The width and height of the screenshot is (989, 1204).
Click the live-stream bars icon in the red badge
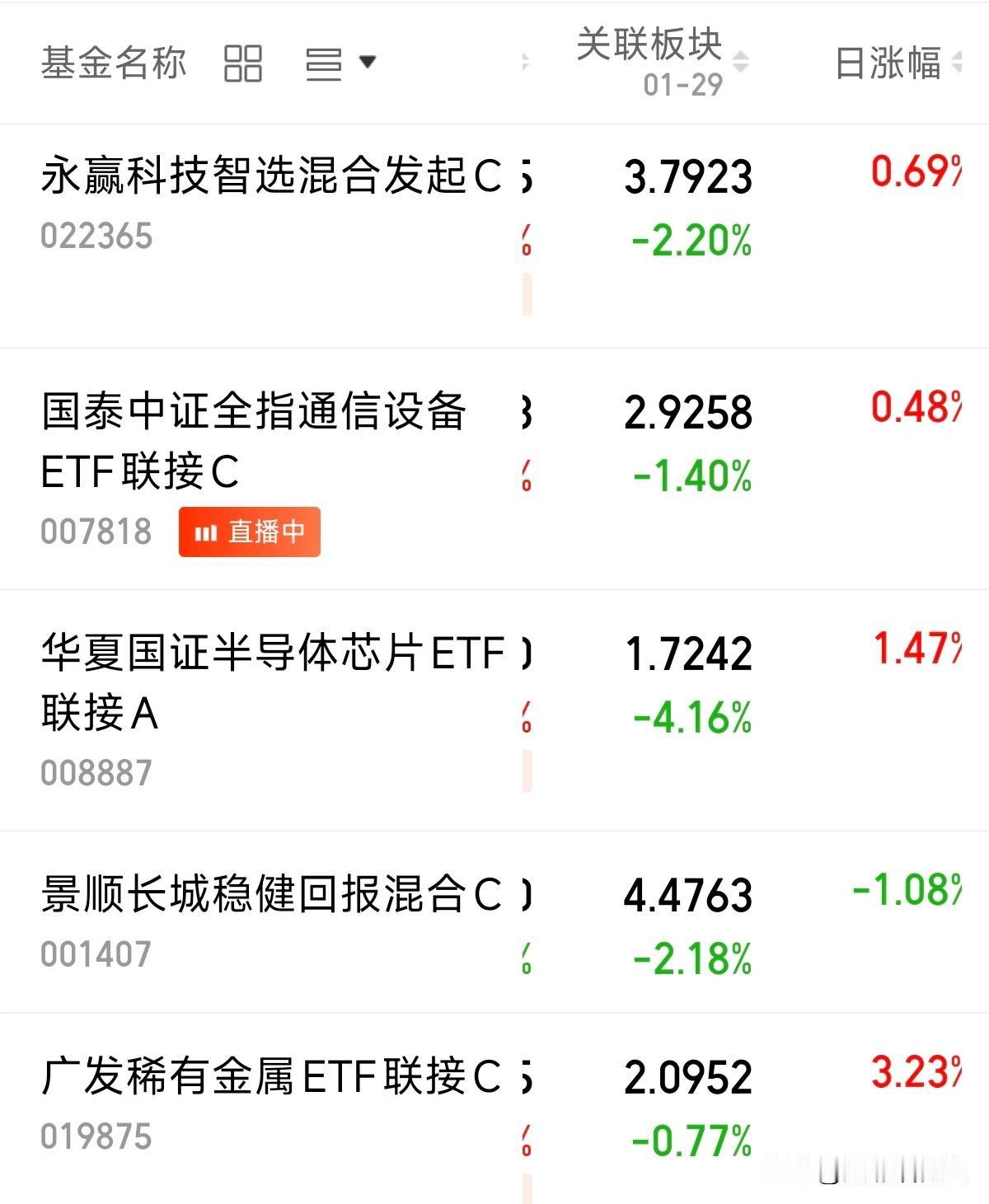click(x=208, y=532)
